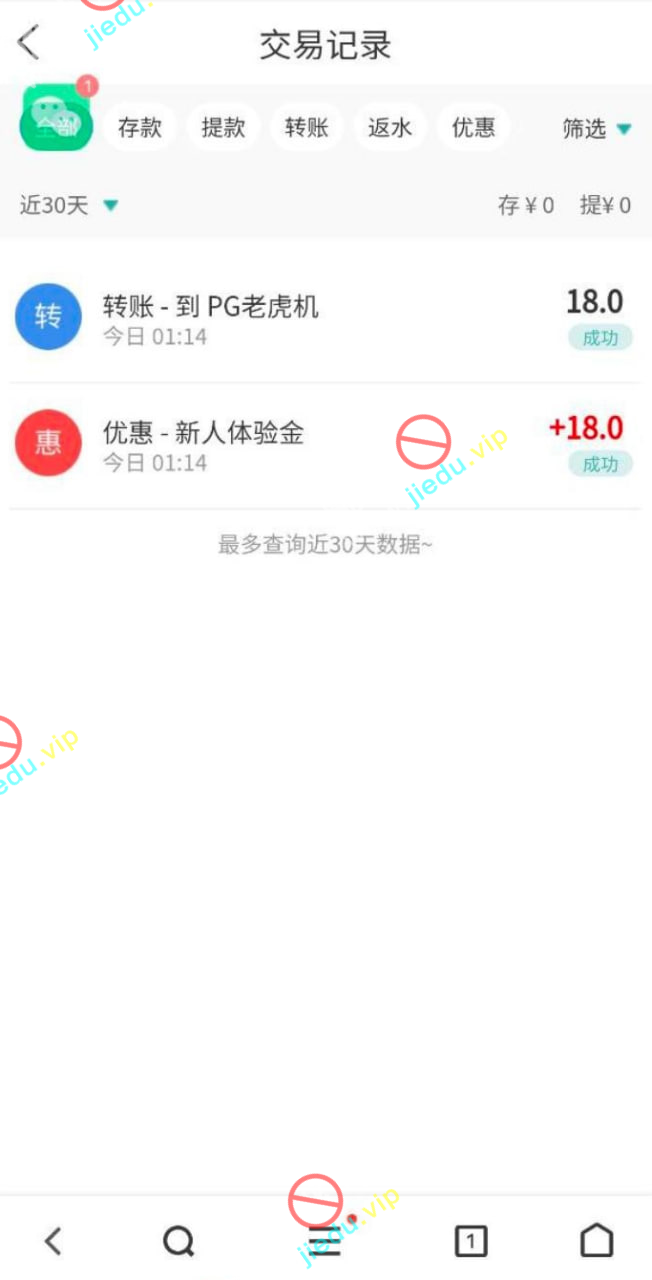The width and height of the screenshot is (652, 1280).
Task: Select the 全部 filter chip
Action: (57, 126)
